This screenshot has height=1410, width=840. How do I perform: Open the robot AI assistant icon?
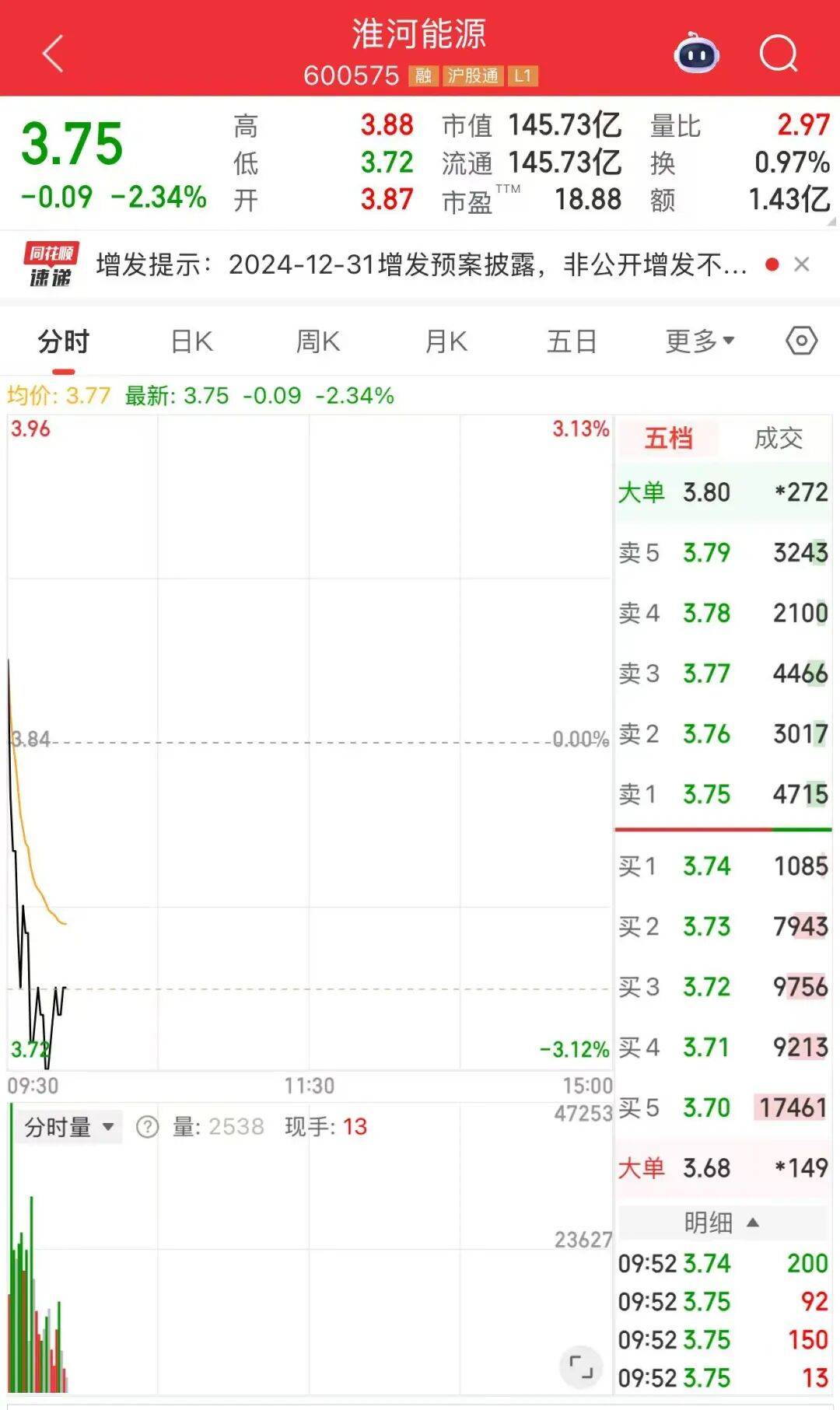pyautogui.click(x=696, y=54)
